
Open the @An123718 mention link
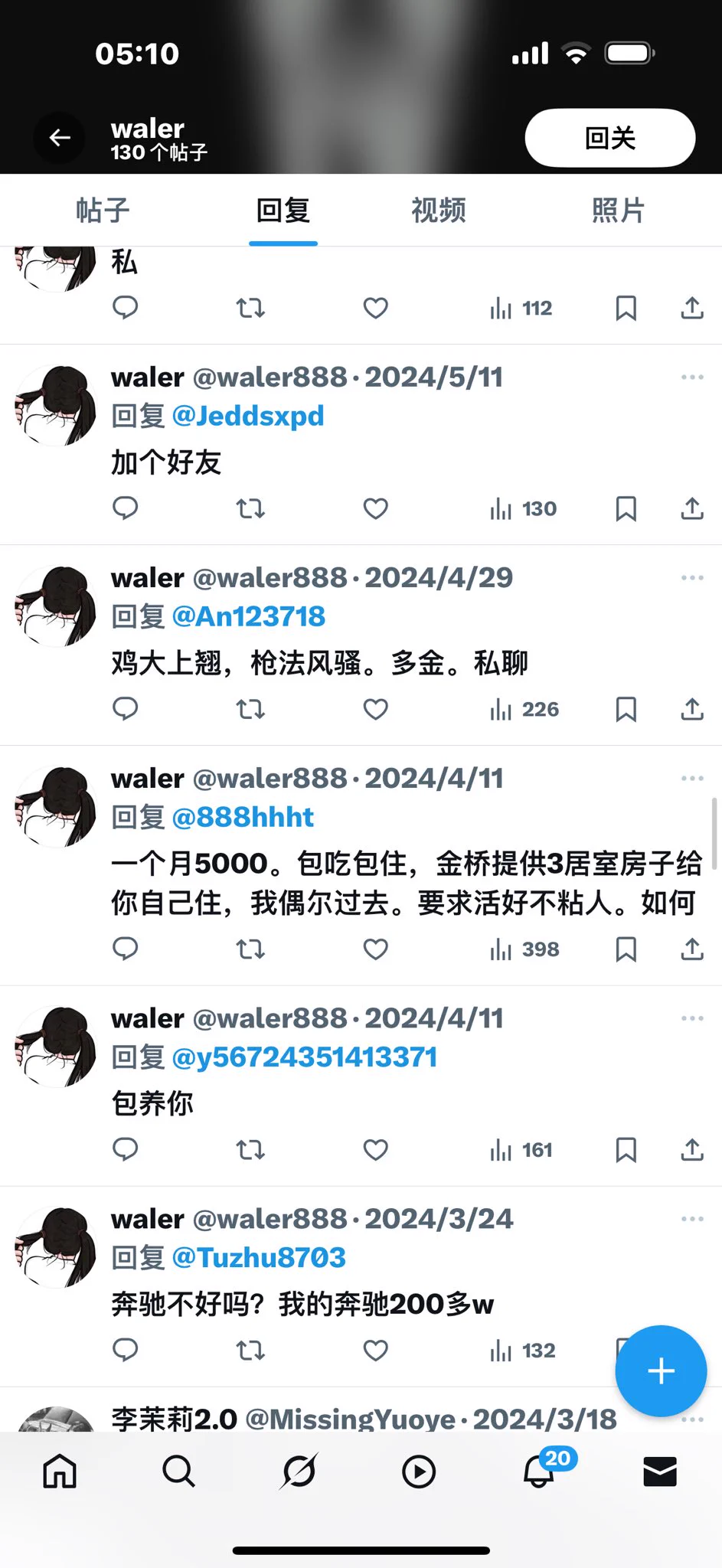(x=249, y=616)
